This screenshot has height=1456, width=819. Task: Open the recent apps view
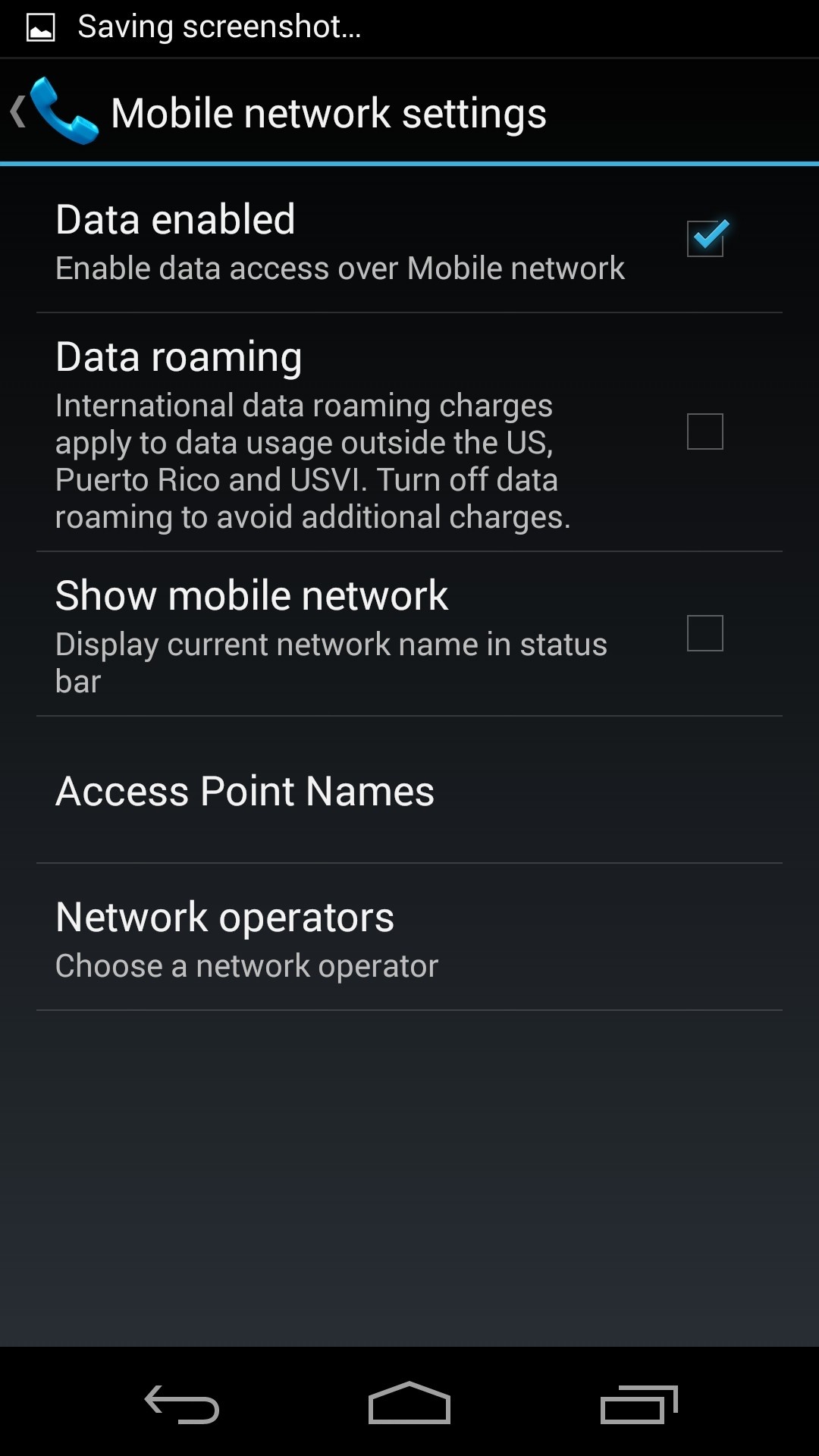coord(639,1404)
